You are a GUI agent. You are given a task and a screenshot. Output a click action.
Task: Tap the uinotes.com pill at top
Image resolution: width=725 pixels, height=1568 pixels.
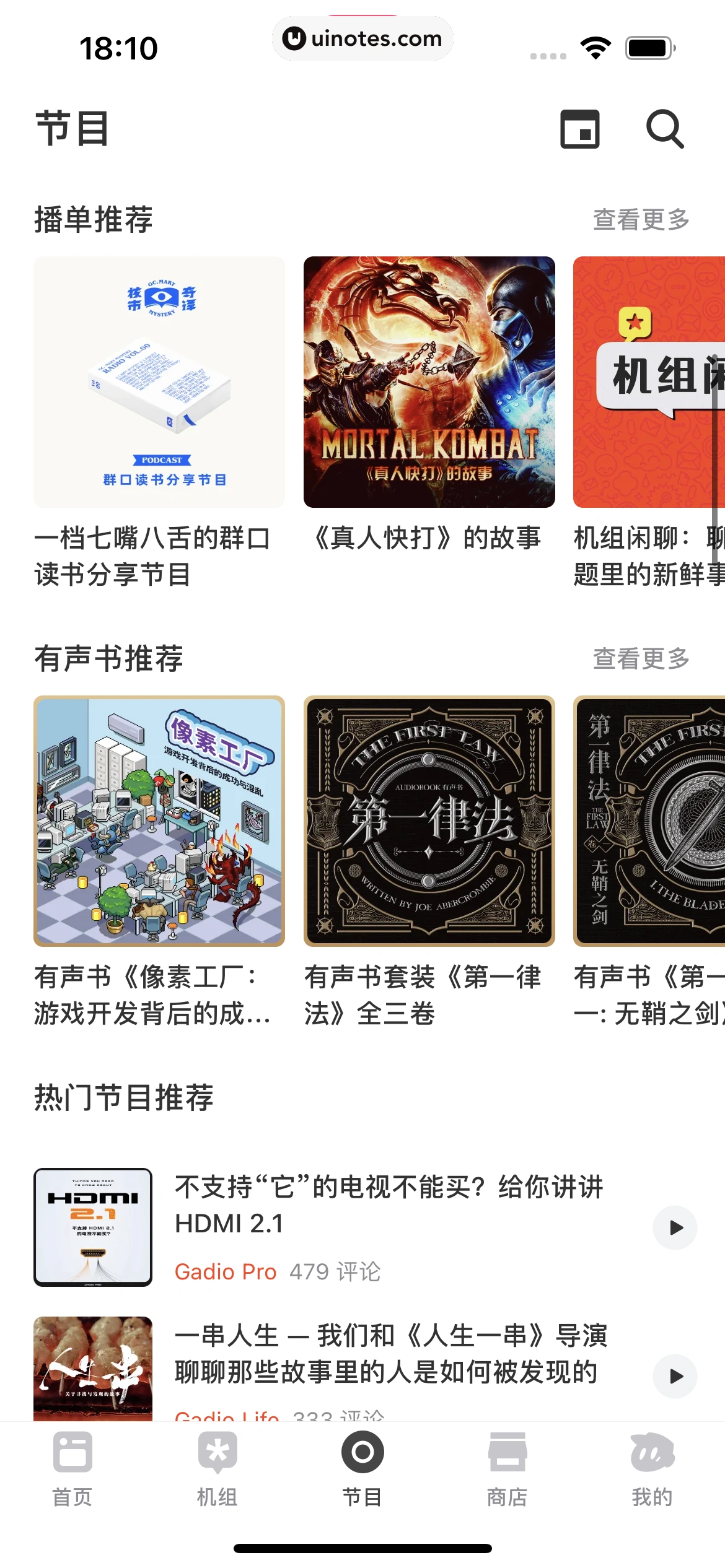(x=362, y=38)
